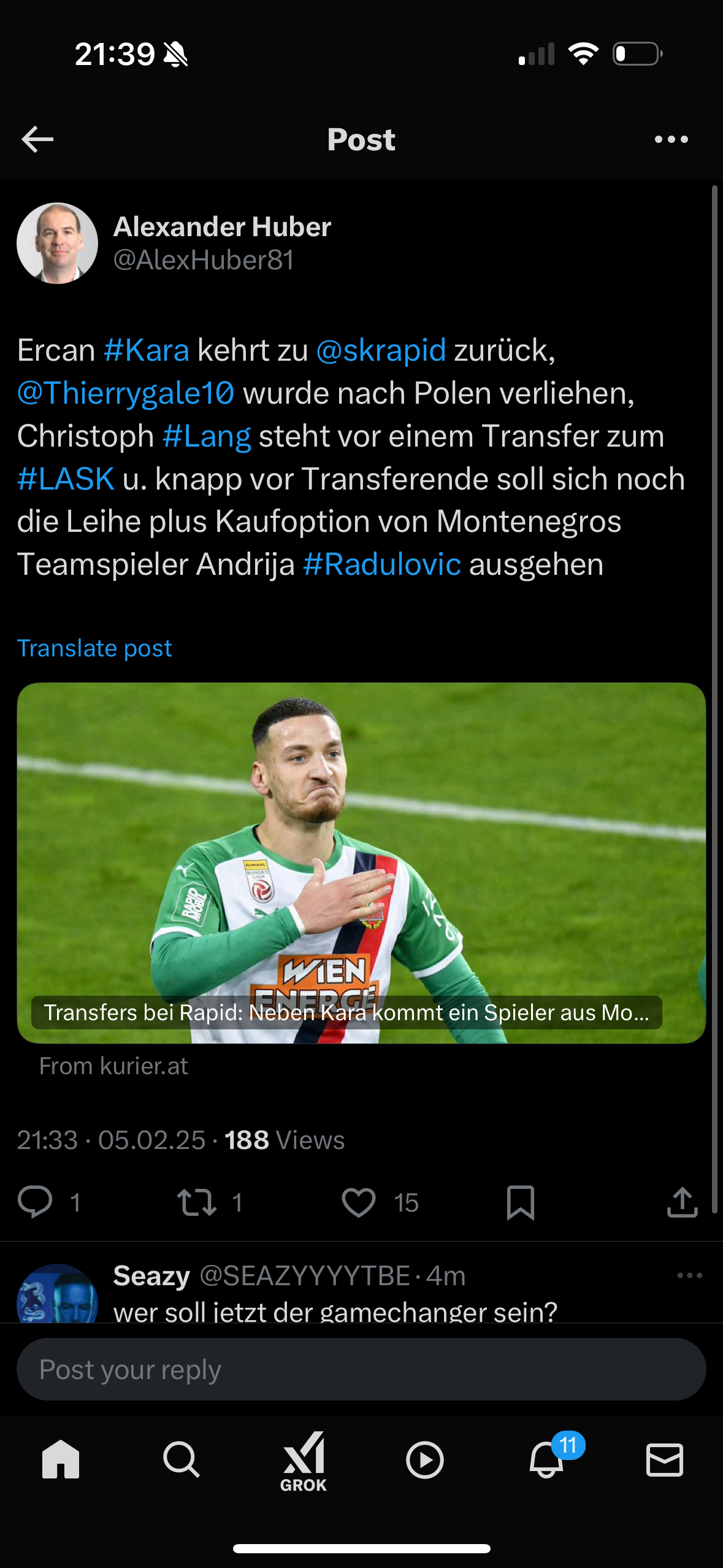This screenshot has width=723, height=1568.
Task: Open the @Thierrygale10 mention
Action: click(x=126, y=393)
